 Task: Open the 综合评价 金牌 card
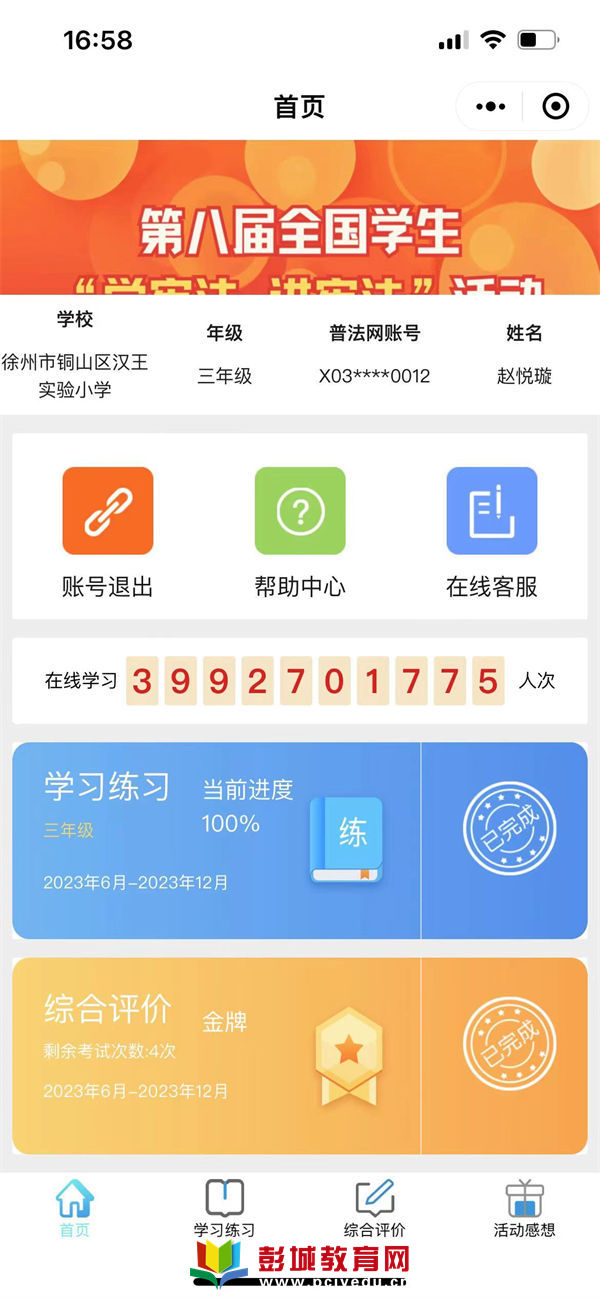217,1055
